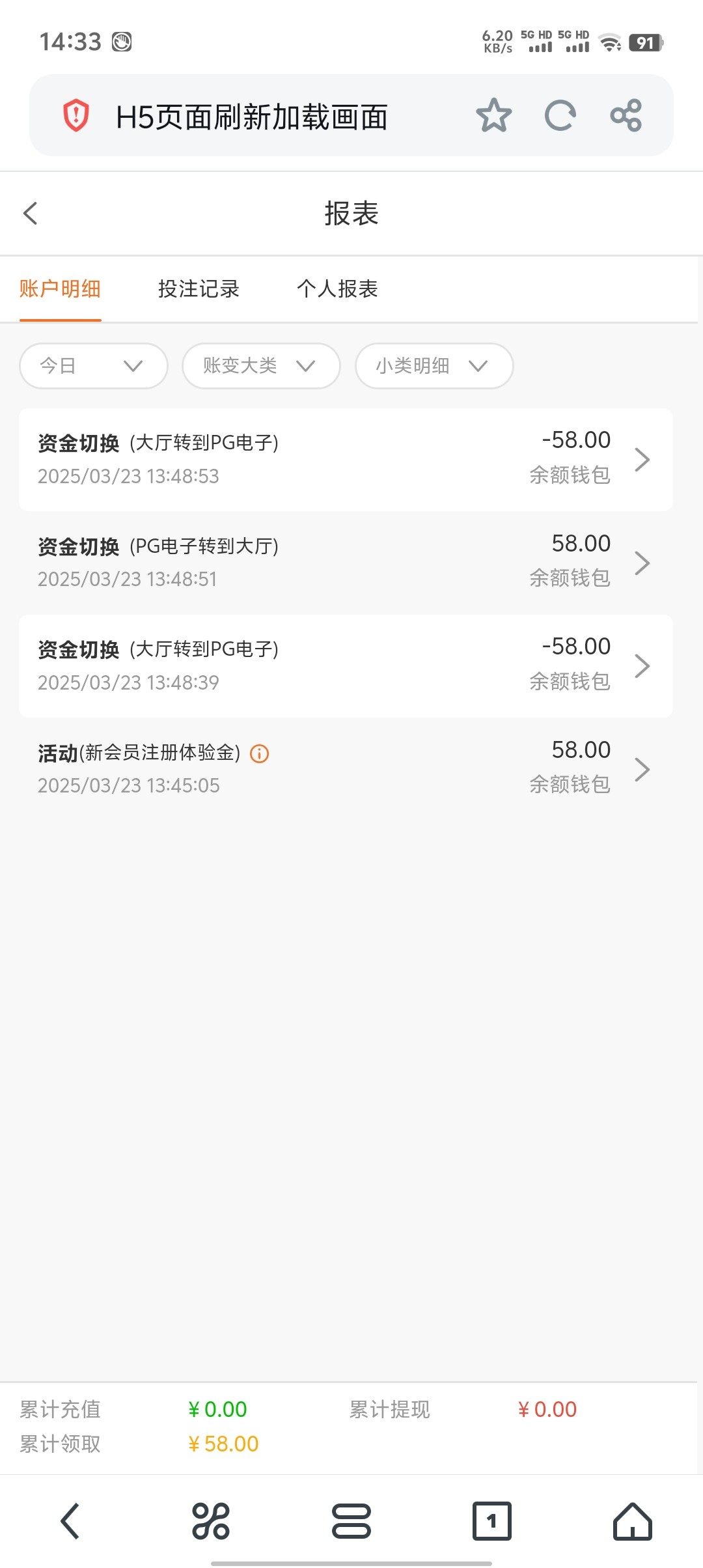Open the 13:48:51 PG电子转到大厅 record

[x=346, y=563]
